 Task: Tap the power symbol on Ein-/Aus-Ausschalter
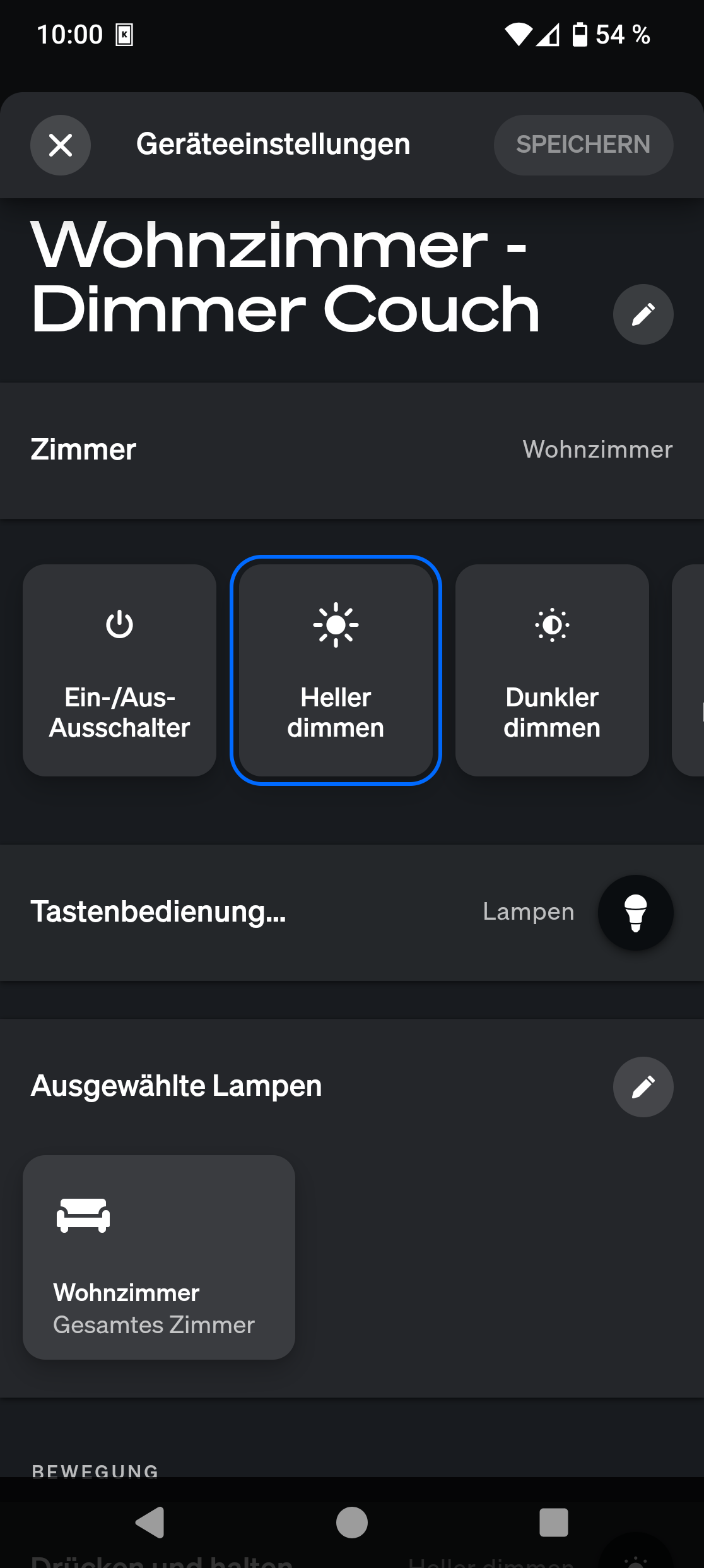tap(119, 624)
